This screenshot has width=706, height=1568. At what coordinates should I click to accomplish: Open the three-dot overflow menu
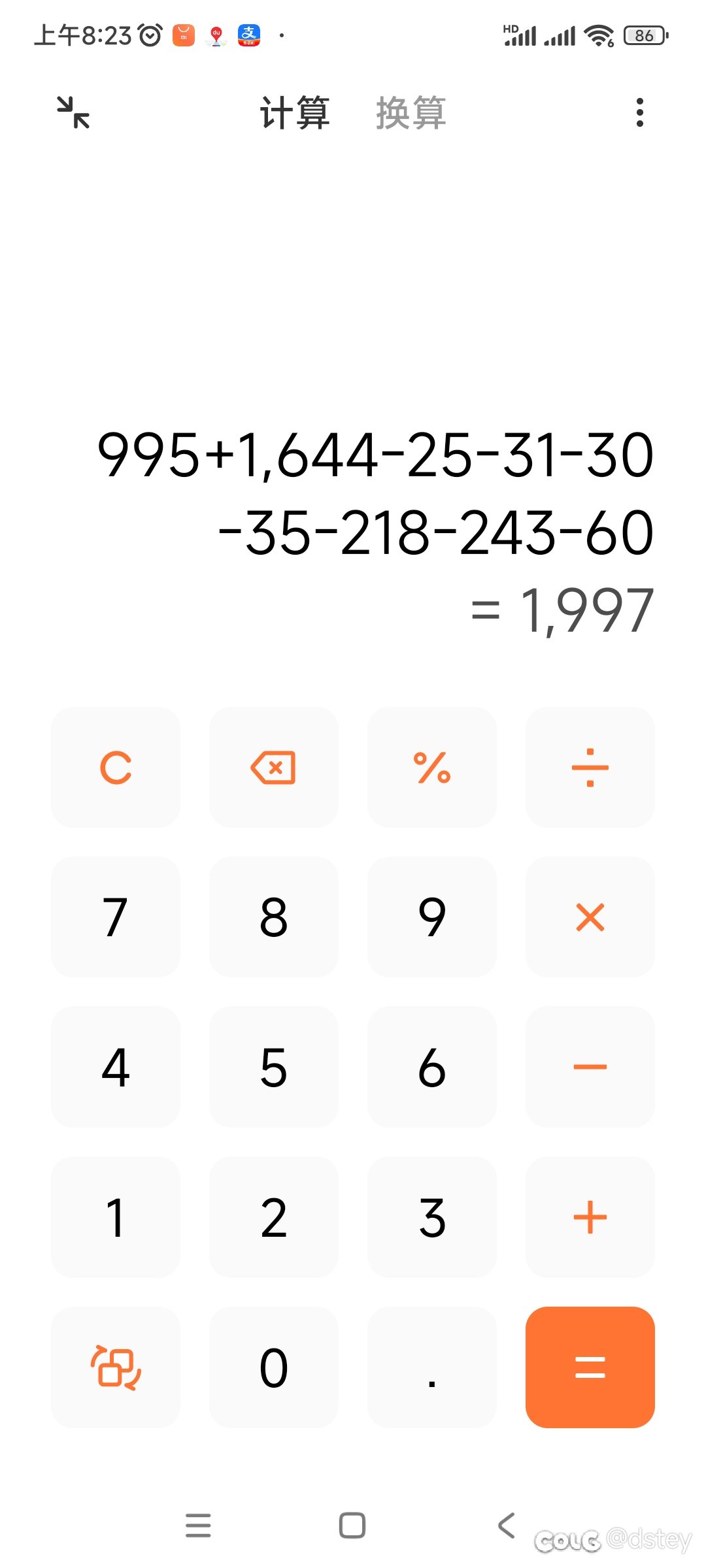(x=639, y=112)
